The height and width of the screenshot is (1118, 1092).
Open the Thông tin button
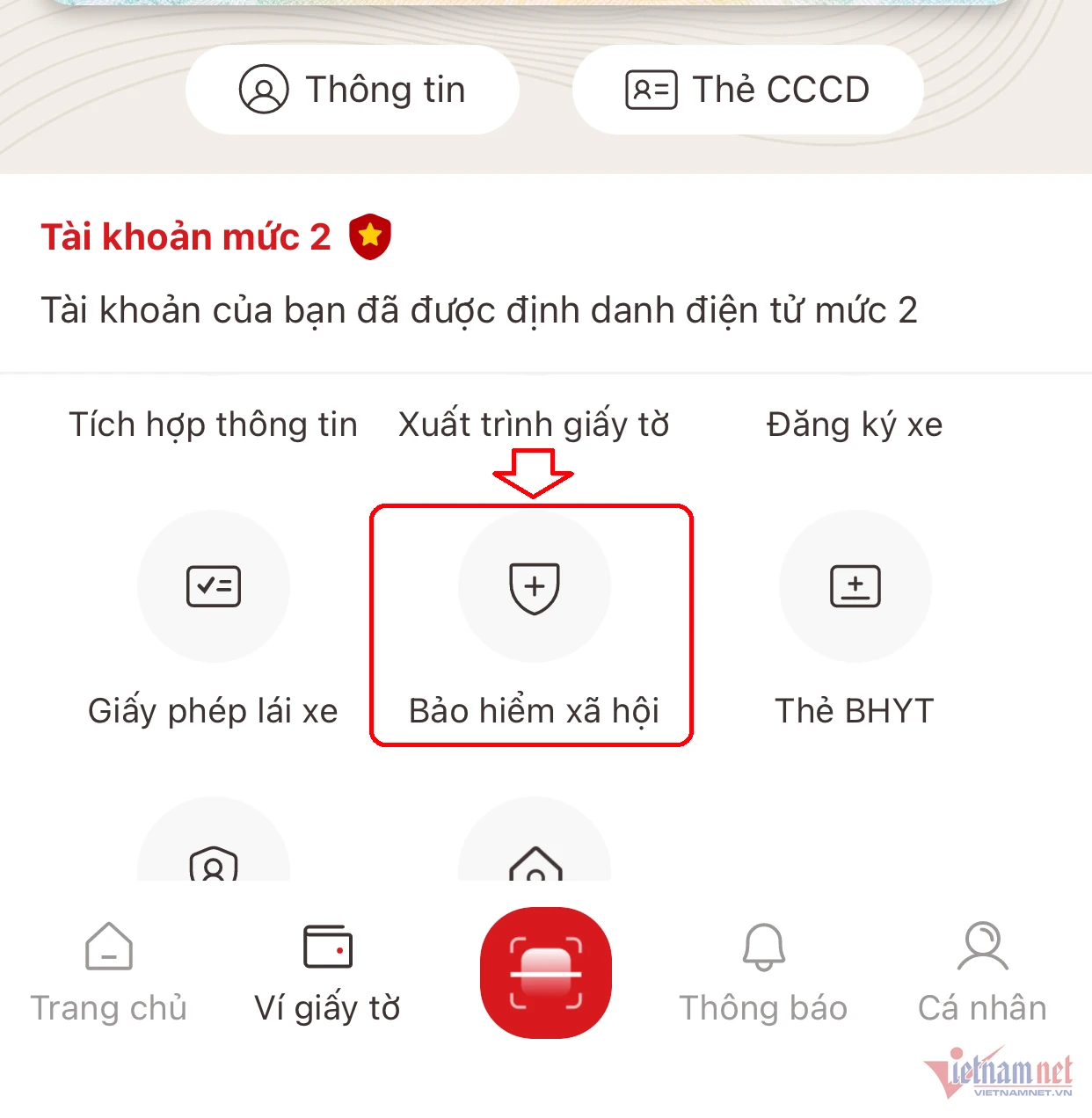coord(352,90)
